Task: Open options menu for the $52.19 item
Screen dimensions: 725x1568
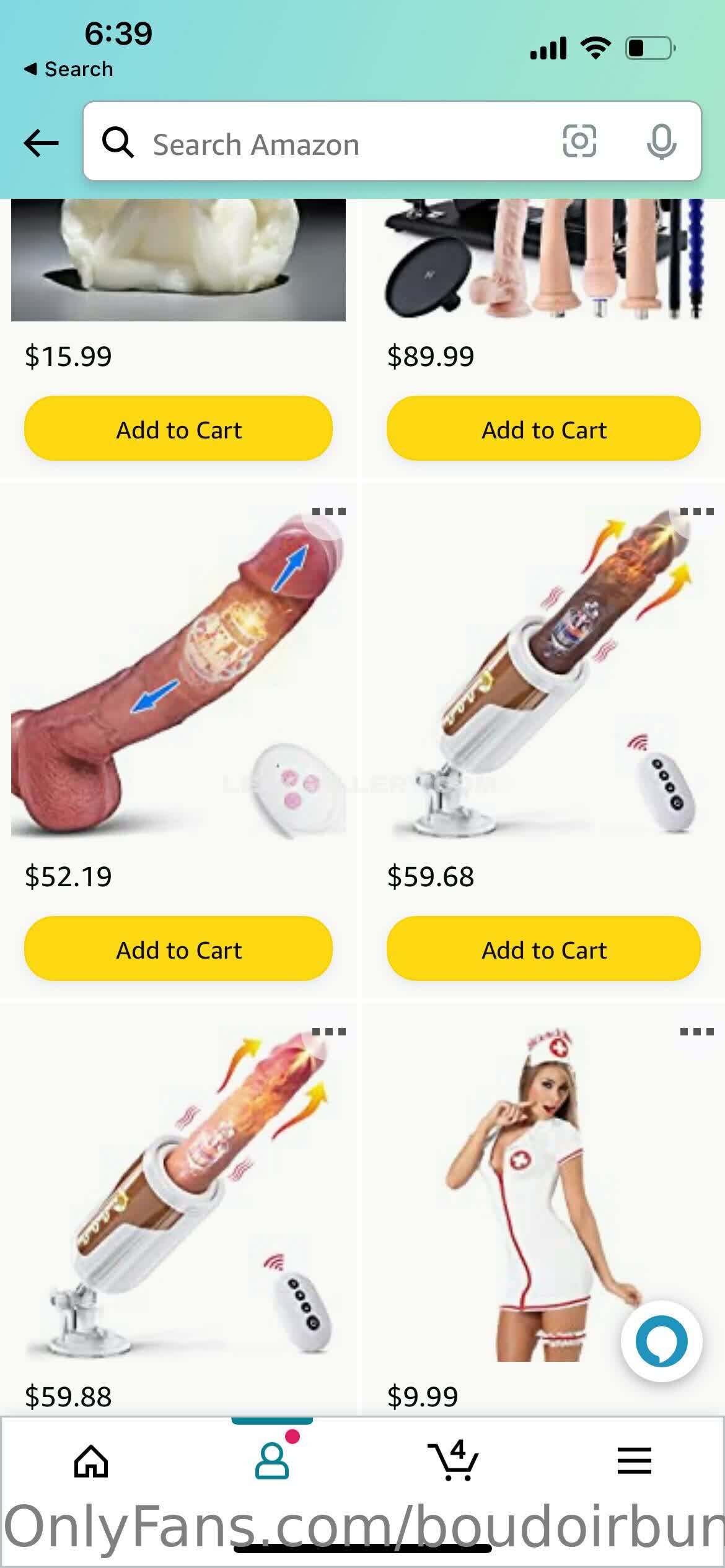Action: point(328,512)
